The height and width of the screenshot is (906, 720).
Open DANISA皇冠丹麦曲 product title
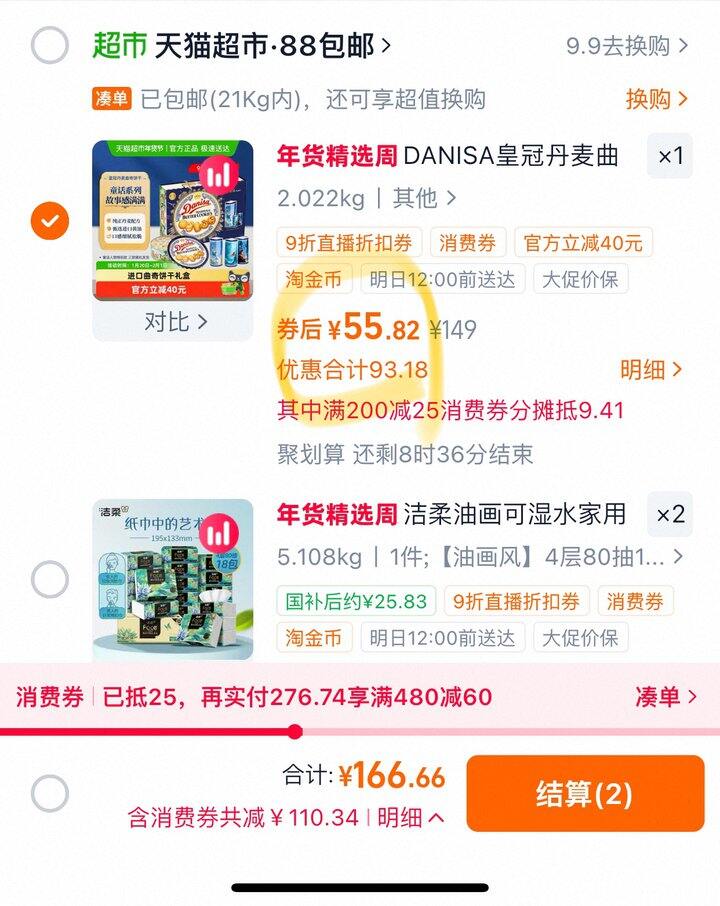coord(510,156)
